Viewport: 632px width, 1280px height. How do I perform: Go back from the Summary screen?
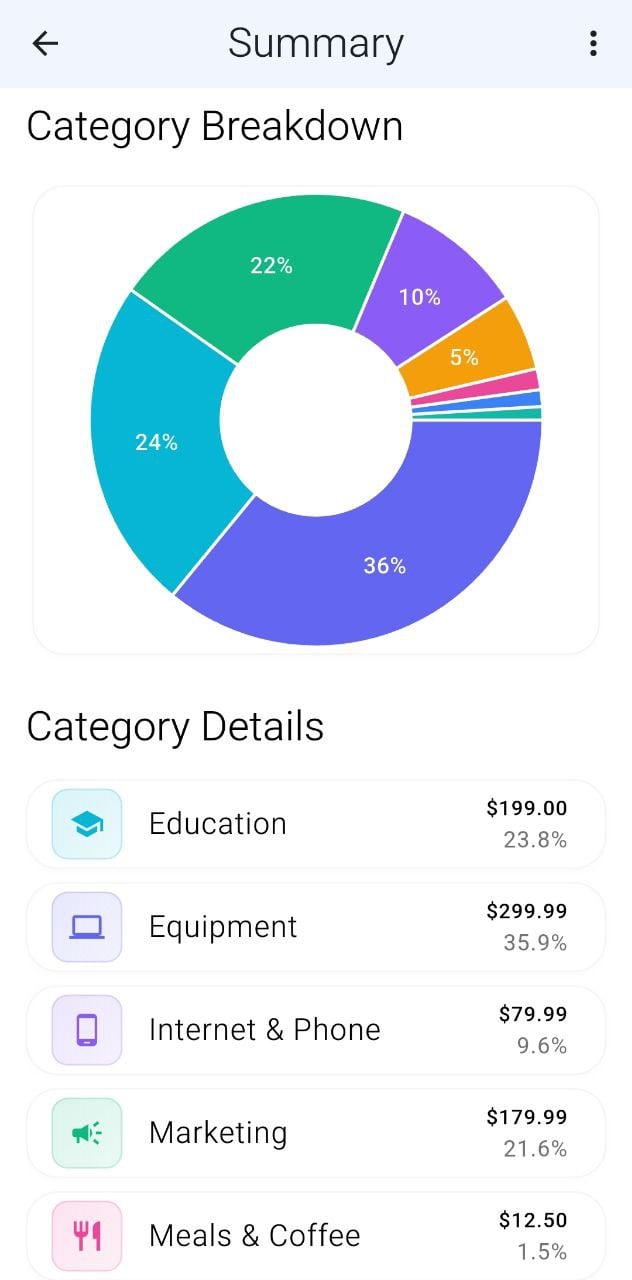click(x=45, y=43)
